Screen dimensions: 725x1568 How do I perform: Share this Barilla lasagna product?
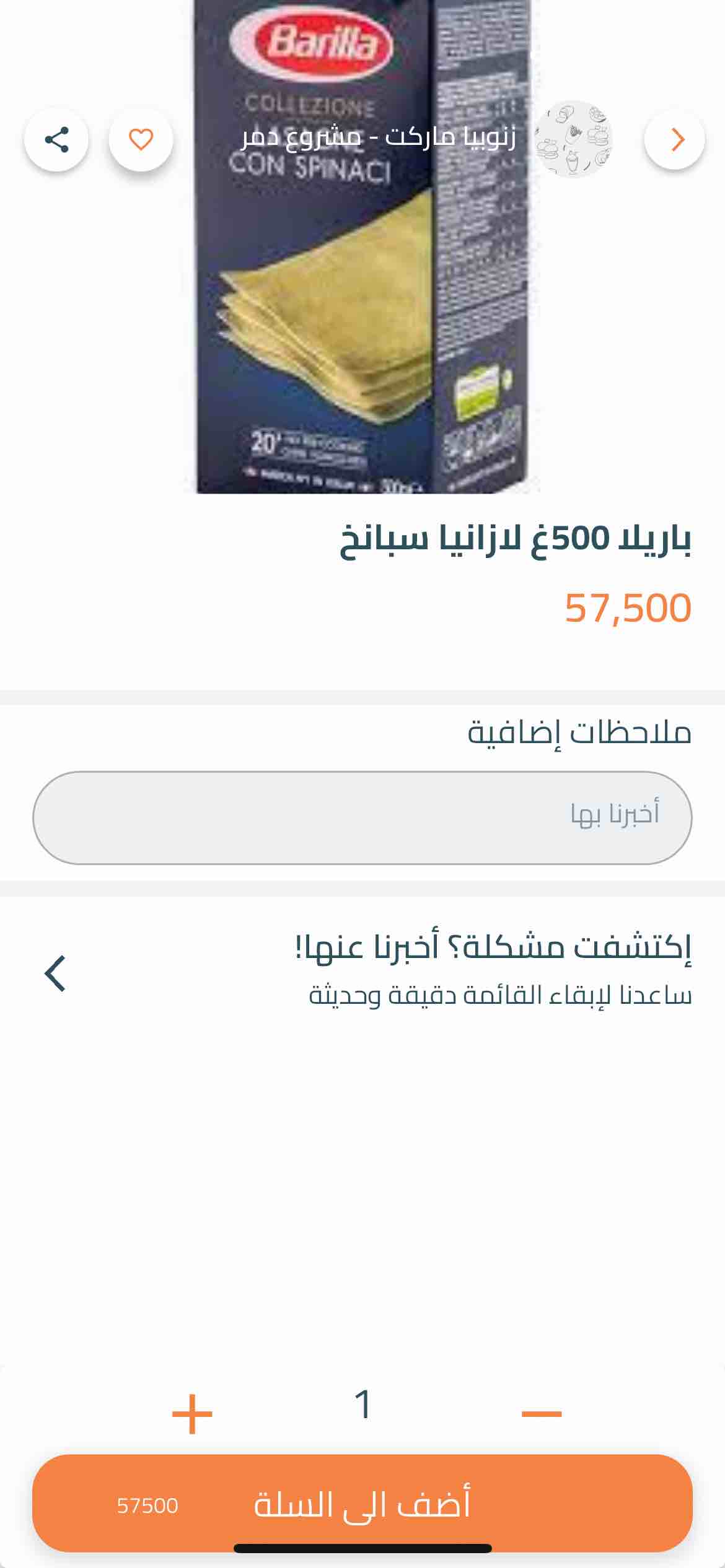pos(56,139)
